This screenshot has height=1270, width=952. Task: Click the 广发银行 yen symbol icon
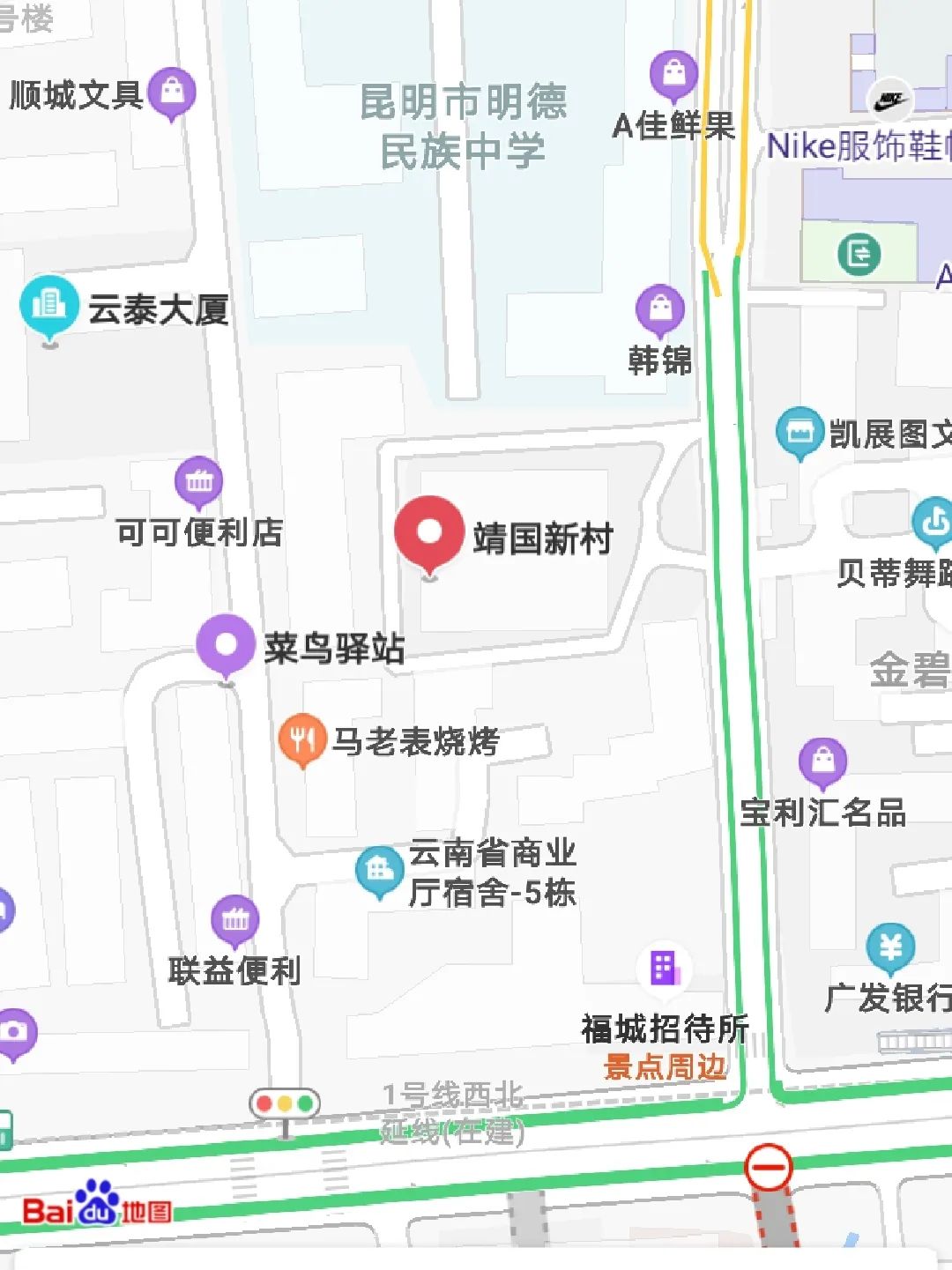[x=892, y=948]
